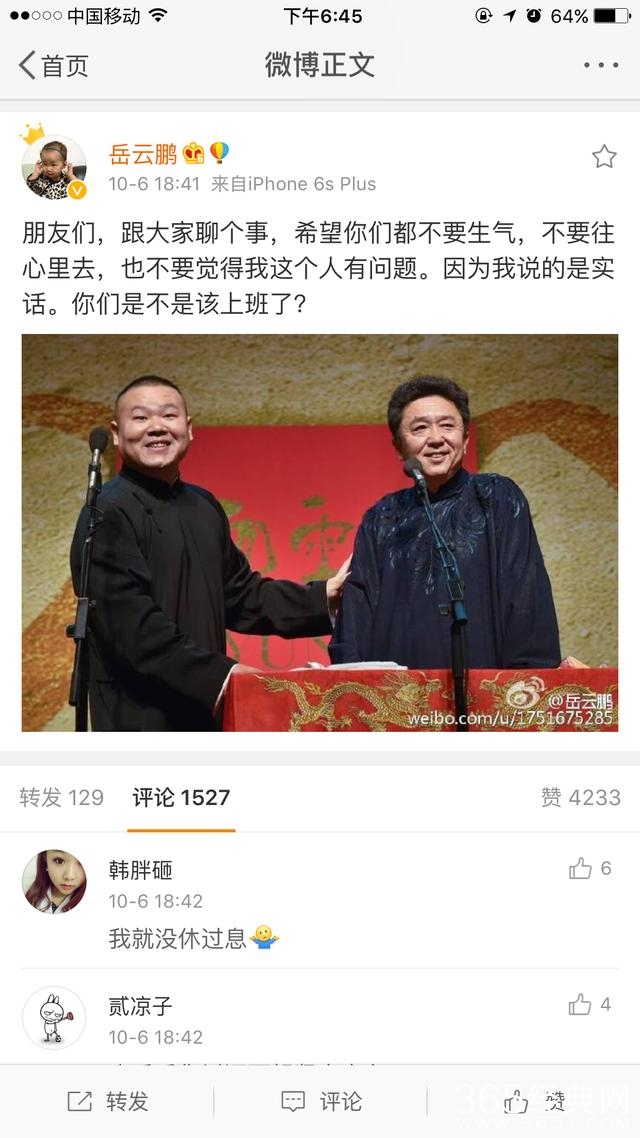Open 韩胖砸's avatar
Viewport: 640px width, 1138px height.
tap(54, 881)
